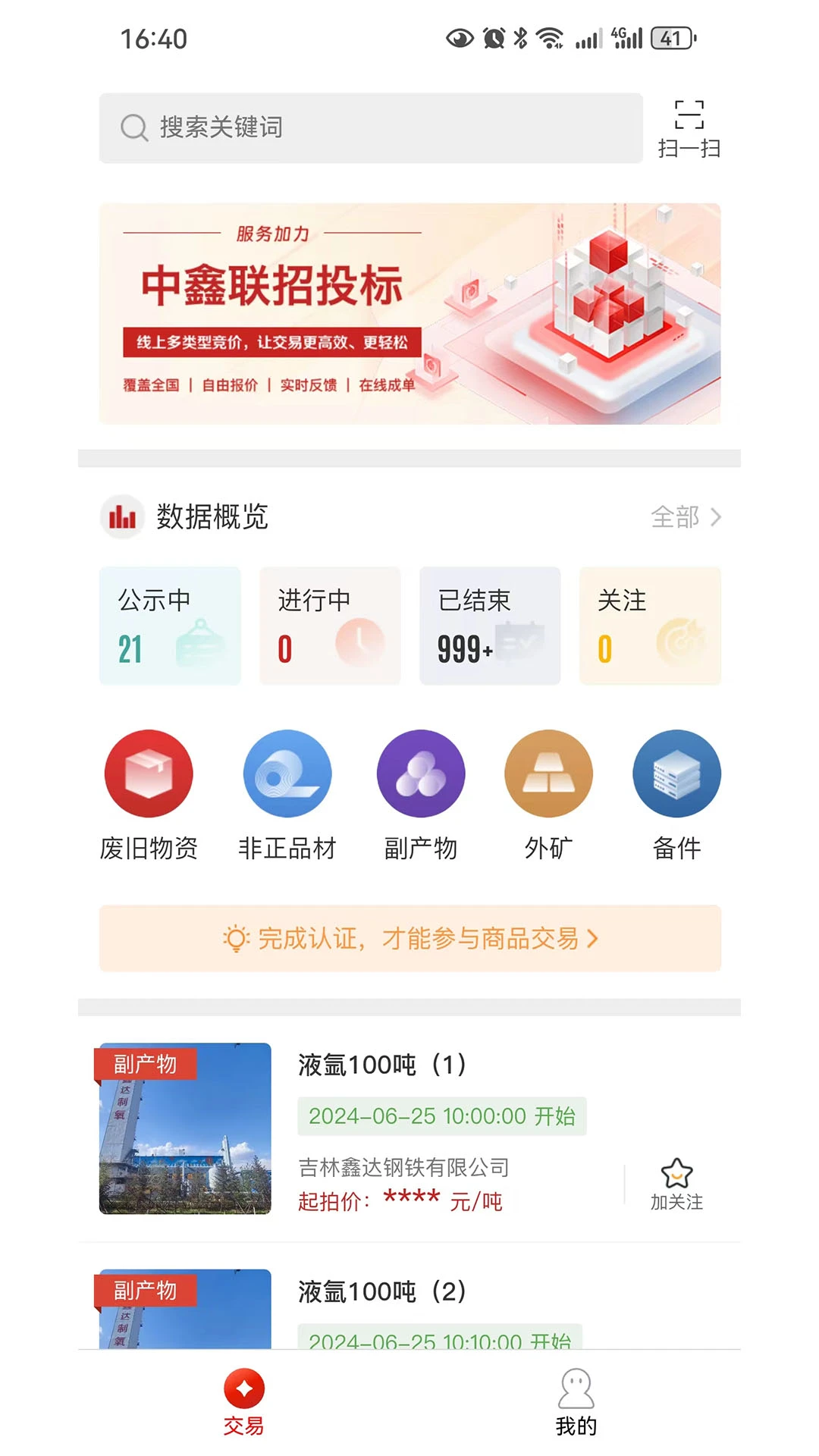Viewport: 819px width, 1456px height.
Task: Open the 进行中 card
Action: point(330,626)
